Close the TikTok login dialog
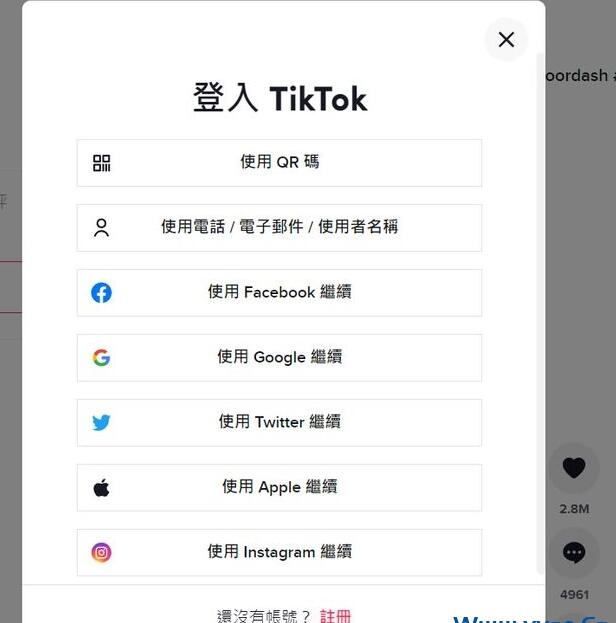The width and height of the screenshot is (616, 623). (506, 40)
